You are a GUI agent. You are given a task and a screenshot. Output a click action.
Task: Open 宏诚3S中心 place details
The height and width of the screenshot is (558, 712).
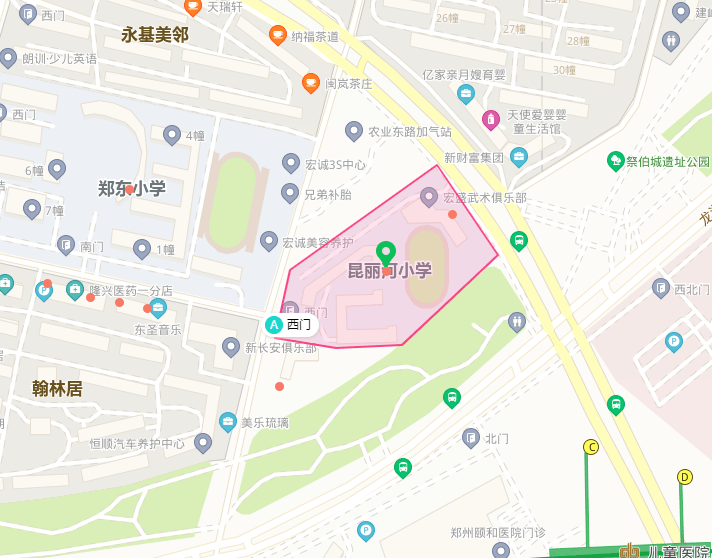coord(291,163)
